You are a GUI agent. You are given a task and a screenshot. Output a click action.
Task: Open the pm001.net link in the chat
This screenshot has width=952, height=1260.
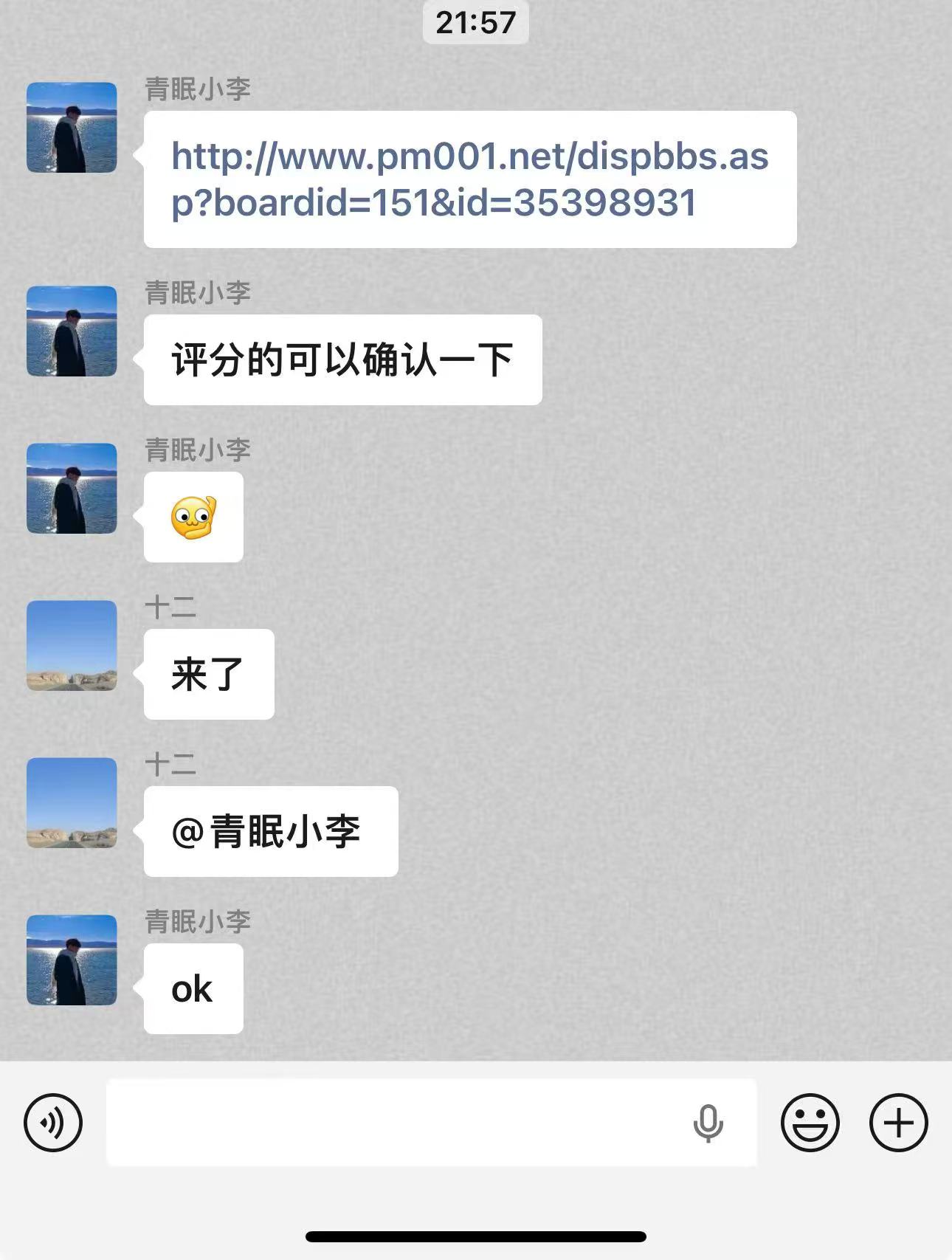[x=469, y=179]
